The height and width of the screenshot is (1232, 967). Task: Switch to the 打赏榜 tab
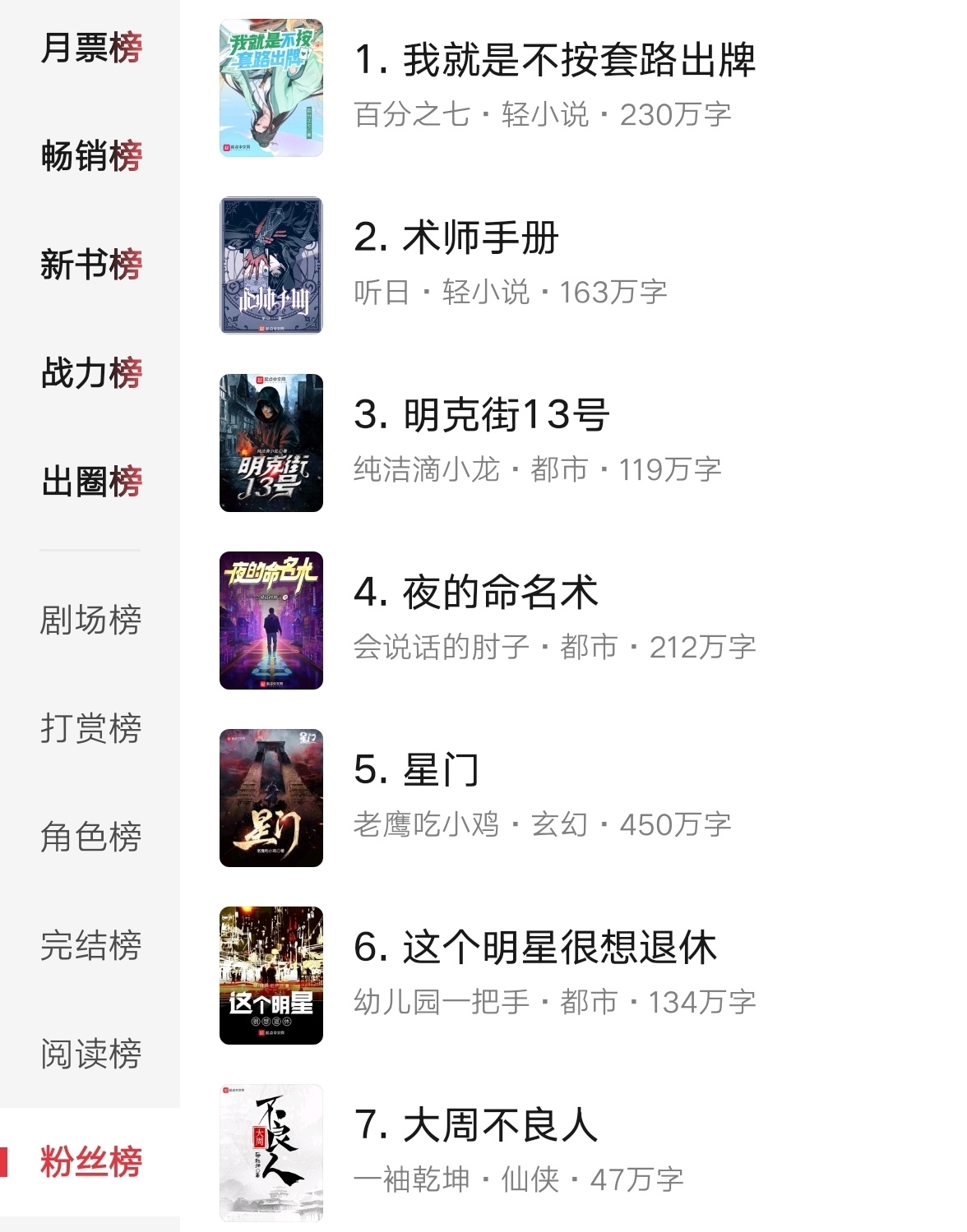point(90,728)
